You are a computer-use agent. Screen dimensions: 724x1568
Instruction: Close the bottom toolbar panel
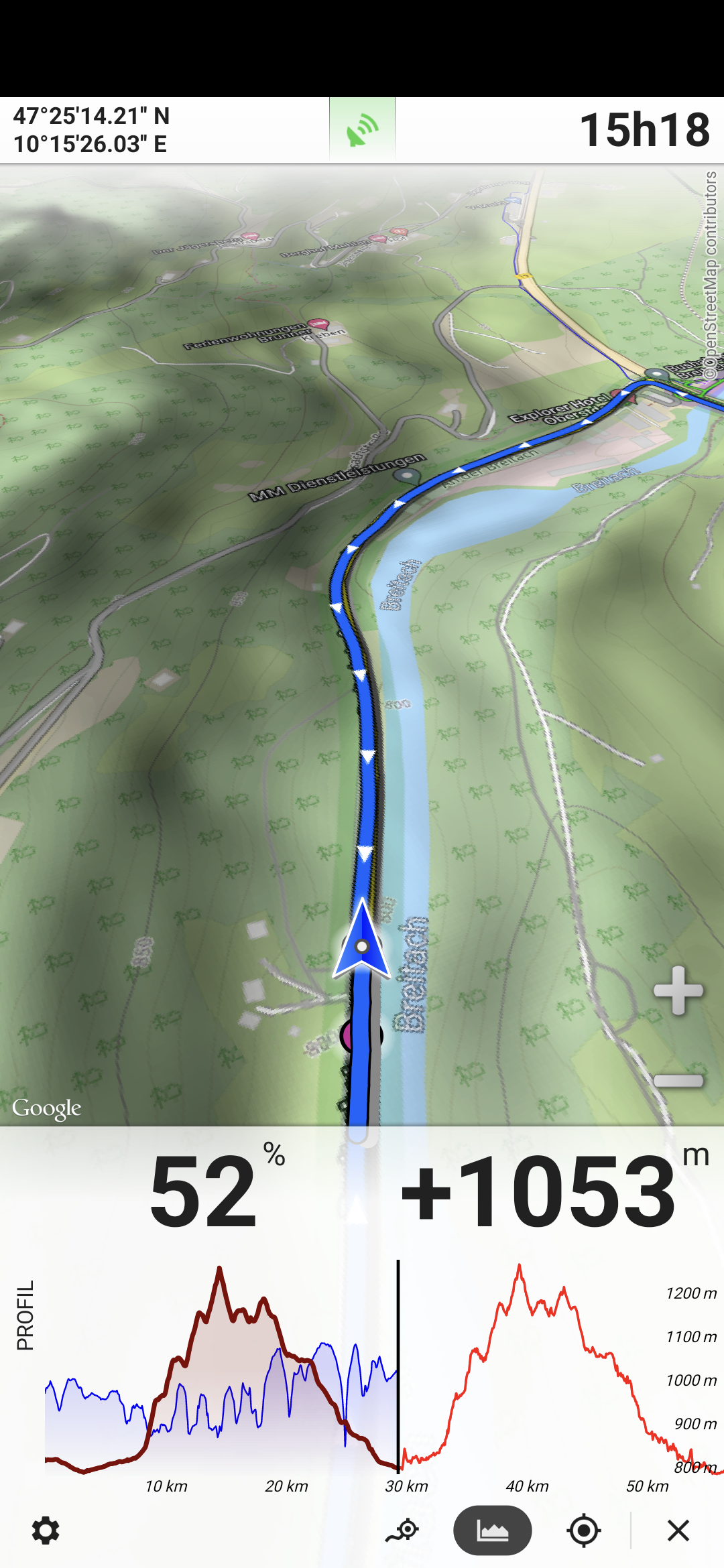[678, 1530]
